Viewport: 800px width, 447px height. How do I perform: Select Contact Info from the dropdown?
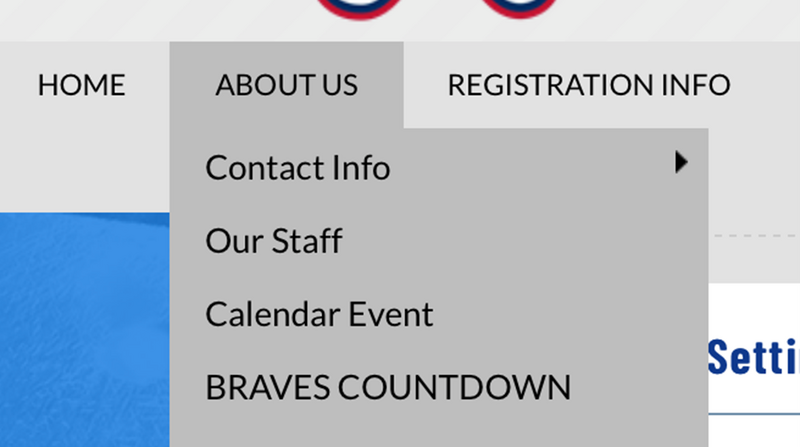tap(298, 167)
